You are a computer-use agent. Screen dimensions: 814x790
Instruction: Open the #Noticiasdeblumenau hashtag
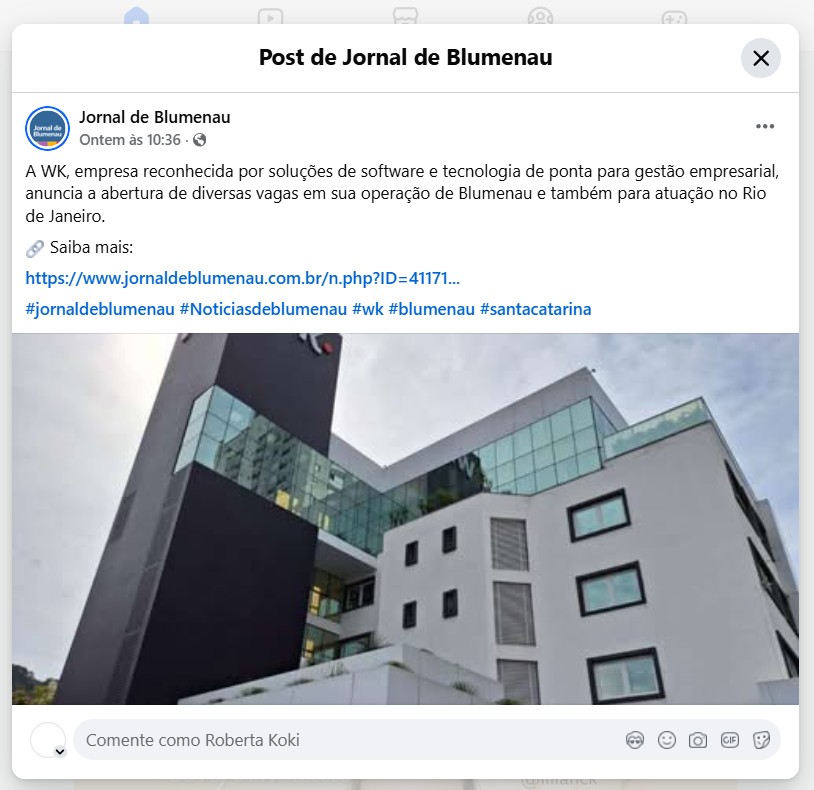263,309
